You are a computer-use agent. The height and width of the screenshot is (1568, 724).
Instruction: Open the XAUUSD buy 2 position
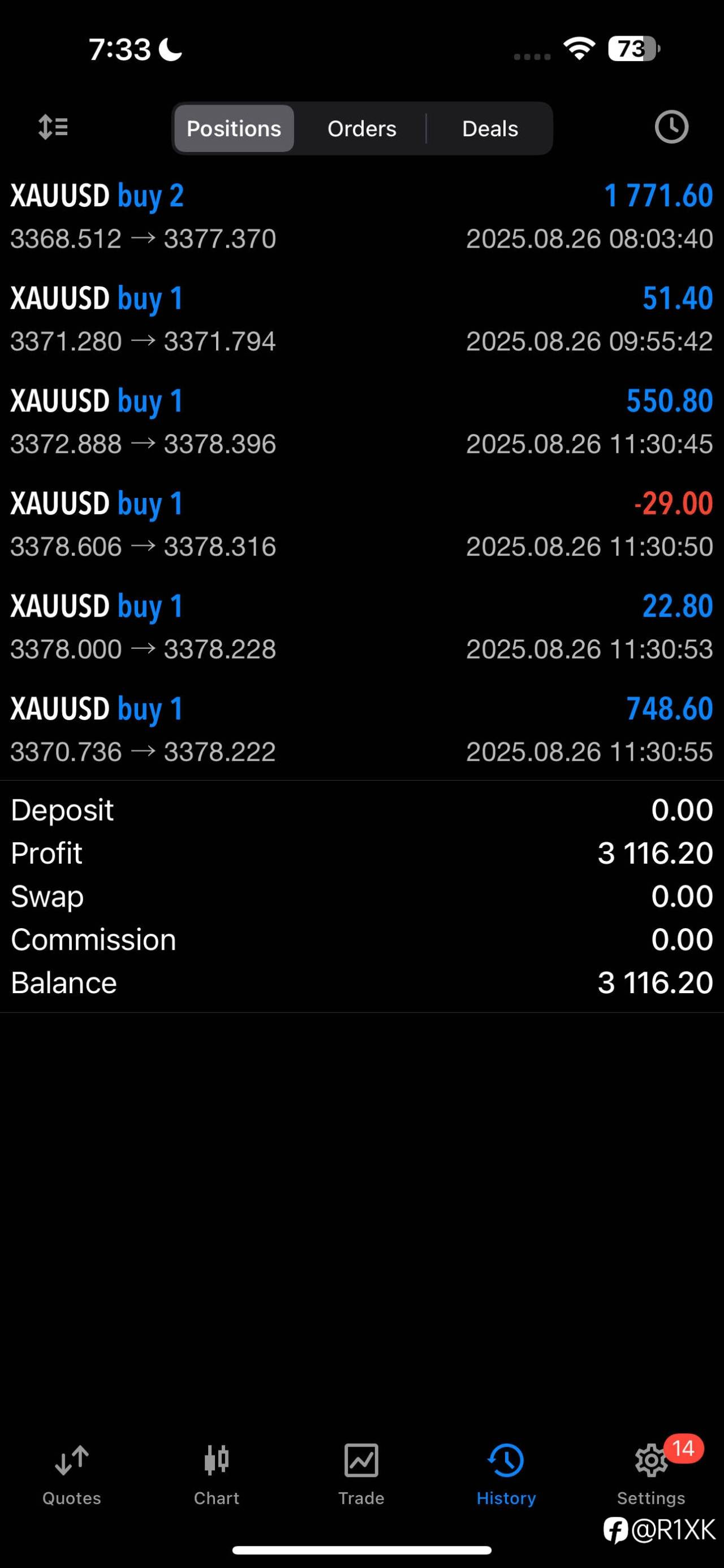click(361, 216)
